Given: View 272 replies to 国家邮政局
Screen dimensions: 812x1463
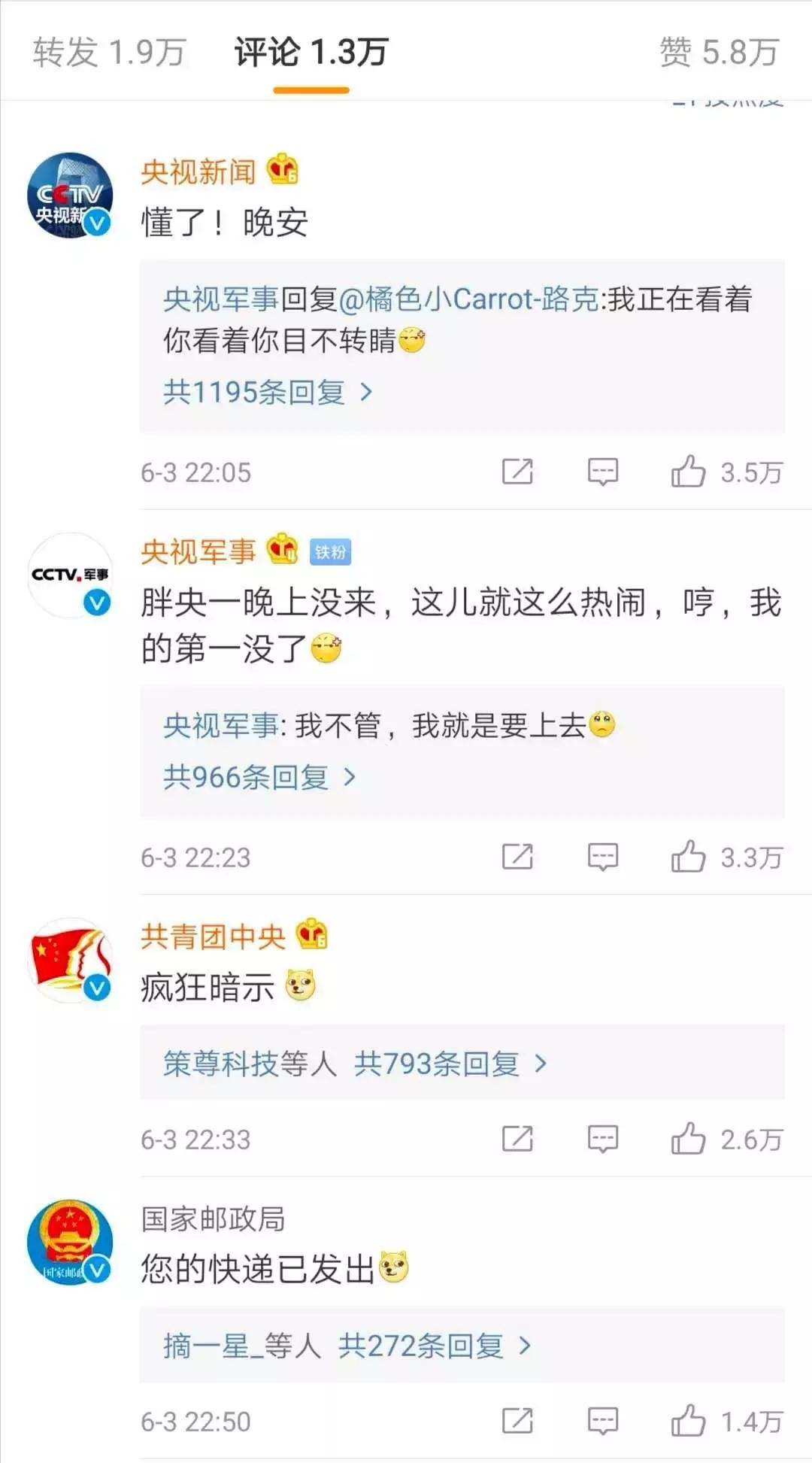Looking at the screenshot, I should (434, 1346).
